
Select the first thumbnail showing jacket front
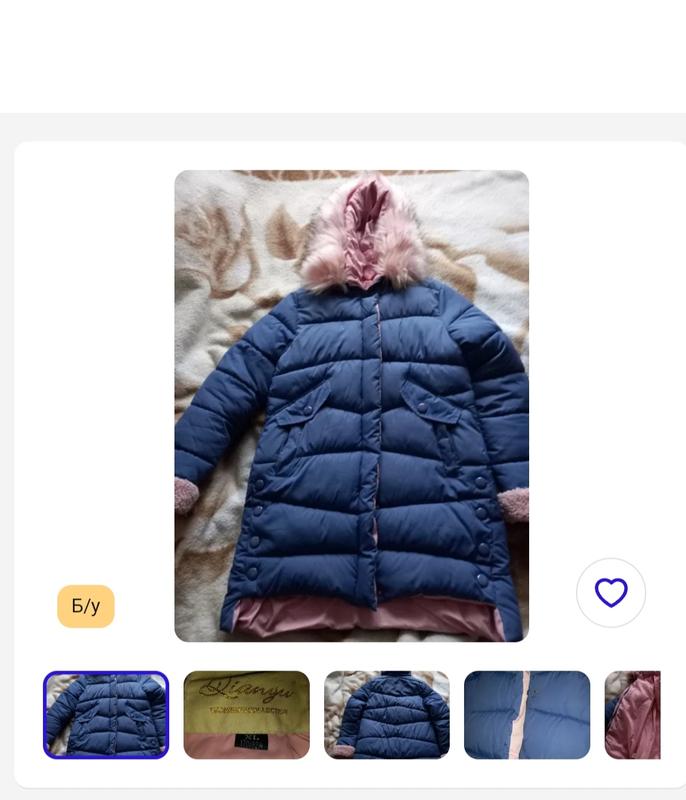click(x=106, y=714)
